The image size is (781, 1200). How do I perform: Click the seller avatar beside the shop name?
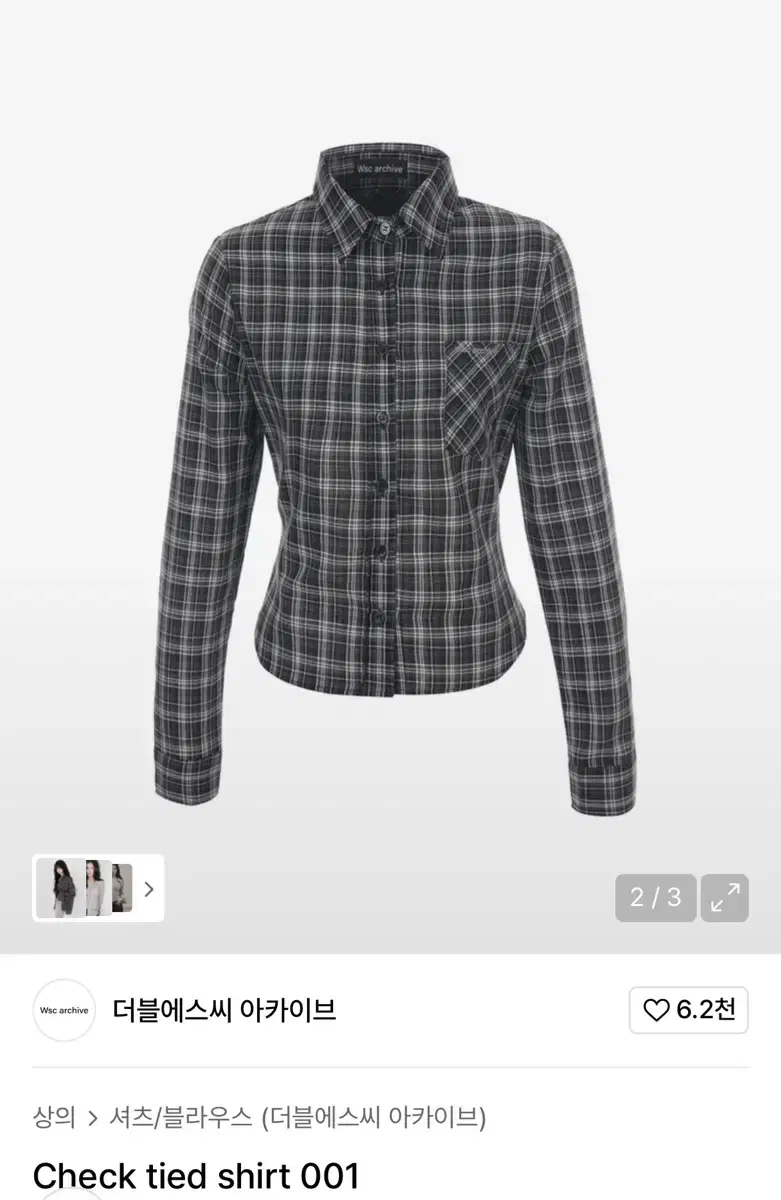63,1011
